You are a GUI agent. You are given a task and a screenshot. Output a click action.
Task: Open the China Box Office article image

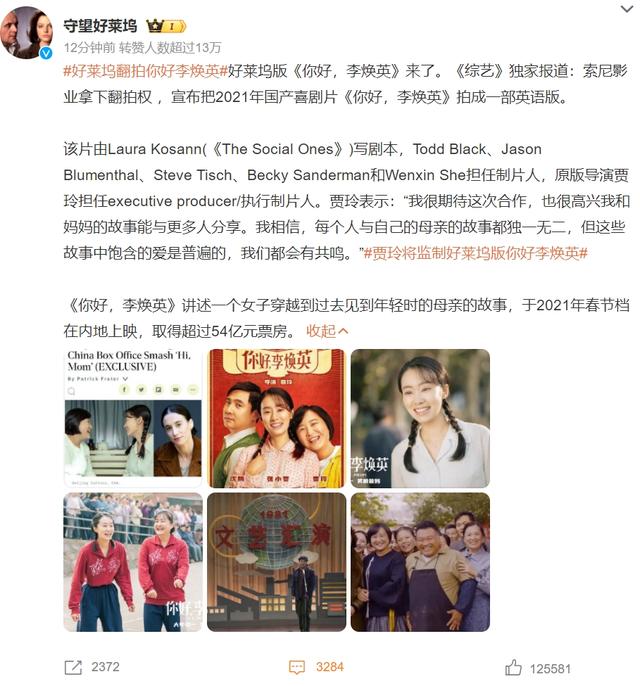point(133,418)
